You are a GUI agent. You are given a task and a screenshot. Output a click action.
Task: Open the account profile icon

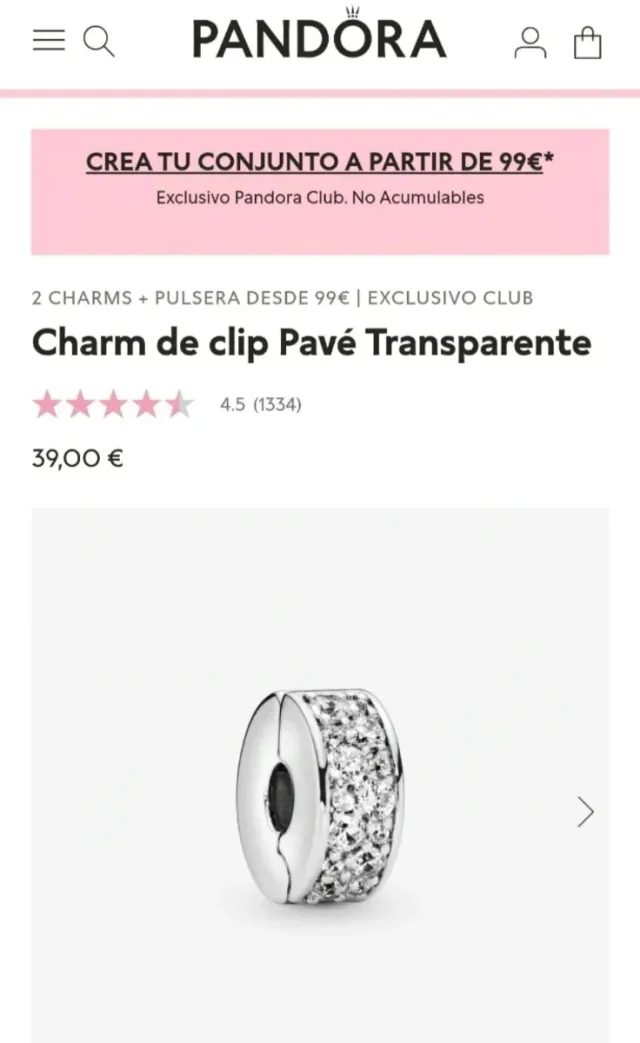point(530,42)
